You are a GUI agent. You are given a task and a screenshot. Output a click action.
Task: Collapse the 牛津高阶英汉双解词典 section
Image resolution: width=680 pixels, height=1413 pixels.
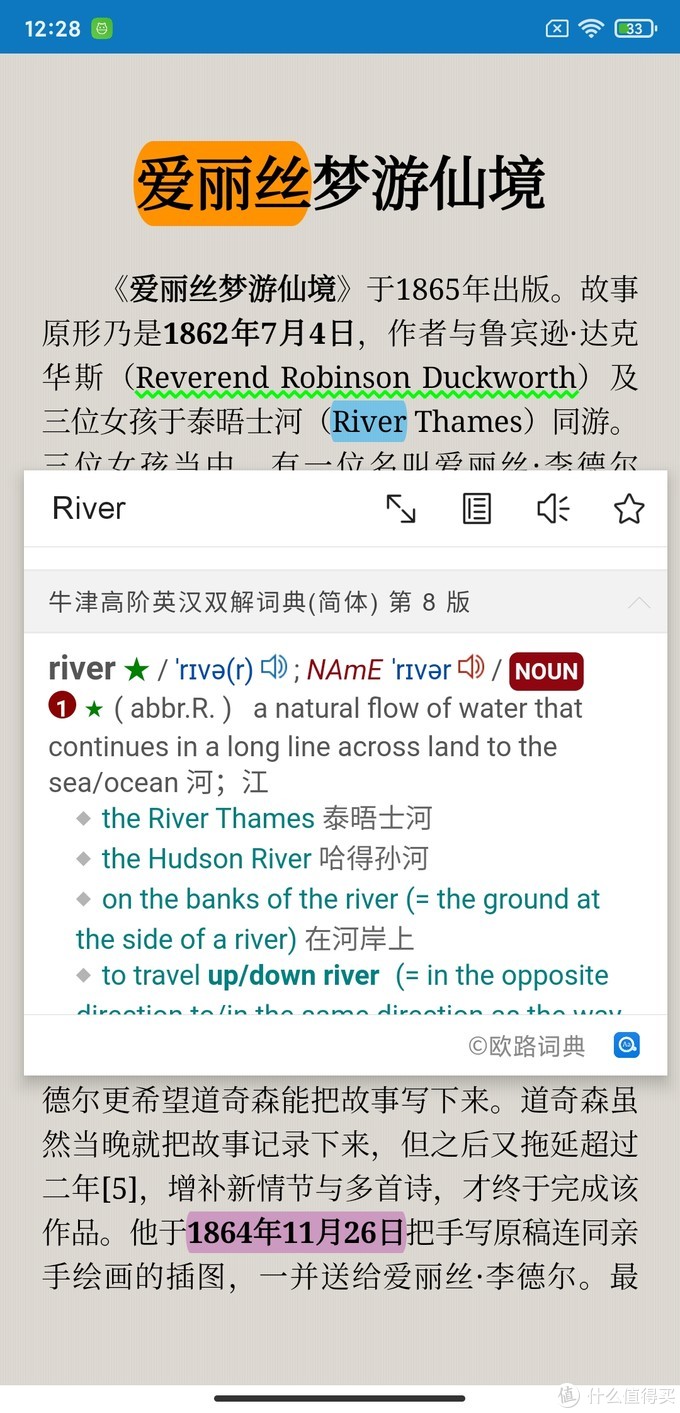[638, 602]
